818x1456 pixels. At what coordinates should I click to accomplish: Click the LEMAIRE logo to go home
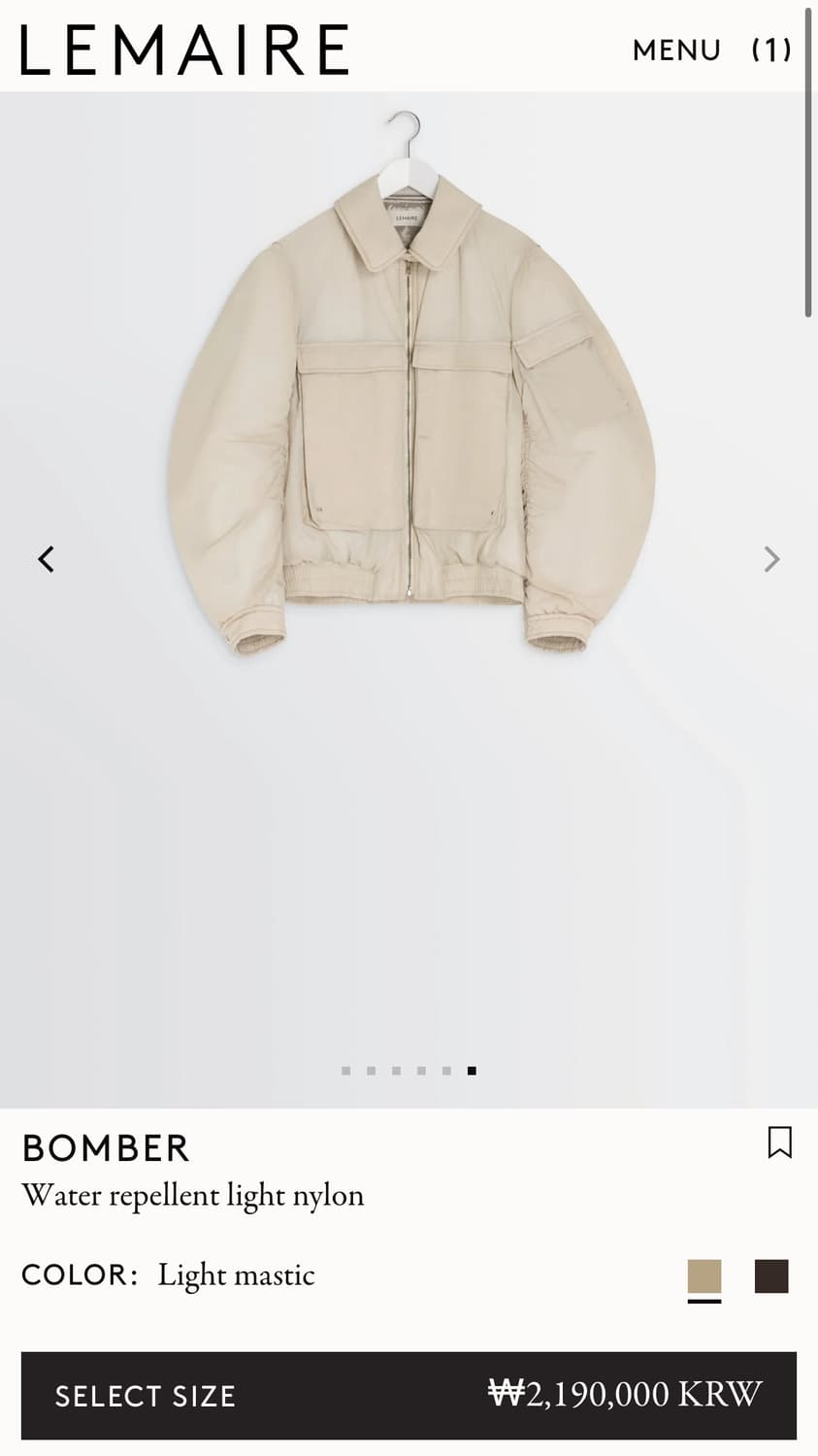[x=184, y=50]
